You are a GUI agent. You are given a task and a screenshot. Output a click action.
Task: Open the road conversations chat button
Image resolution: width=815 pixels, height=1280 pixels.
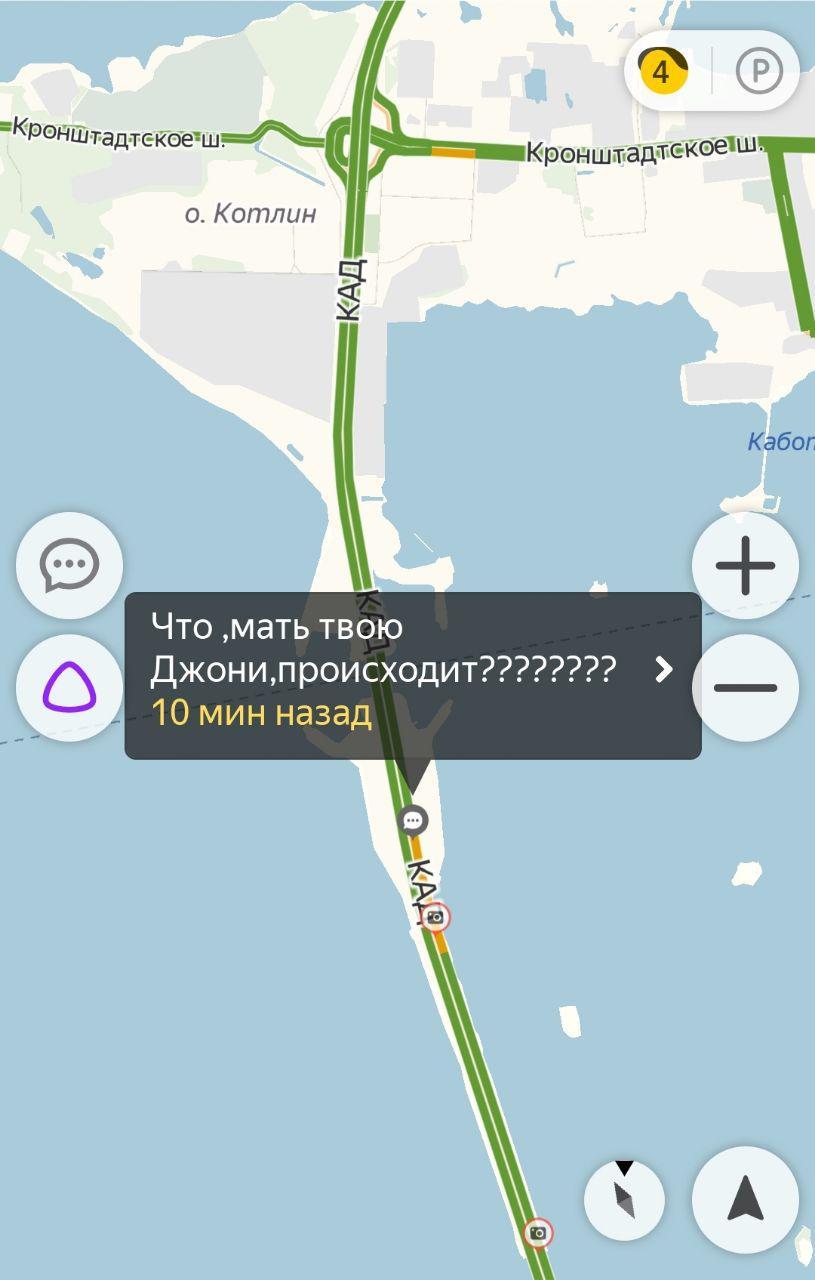69,565
